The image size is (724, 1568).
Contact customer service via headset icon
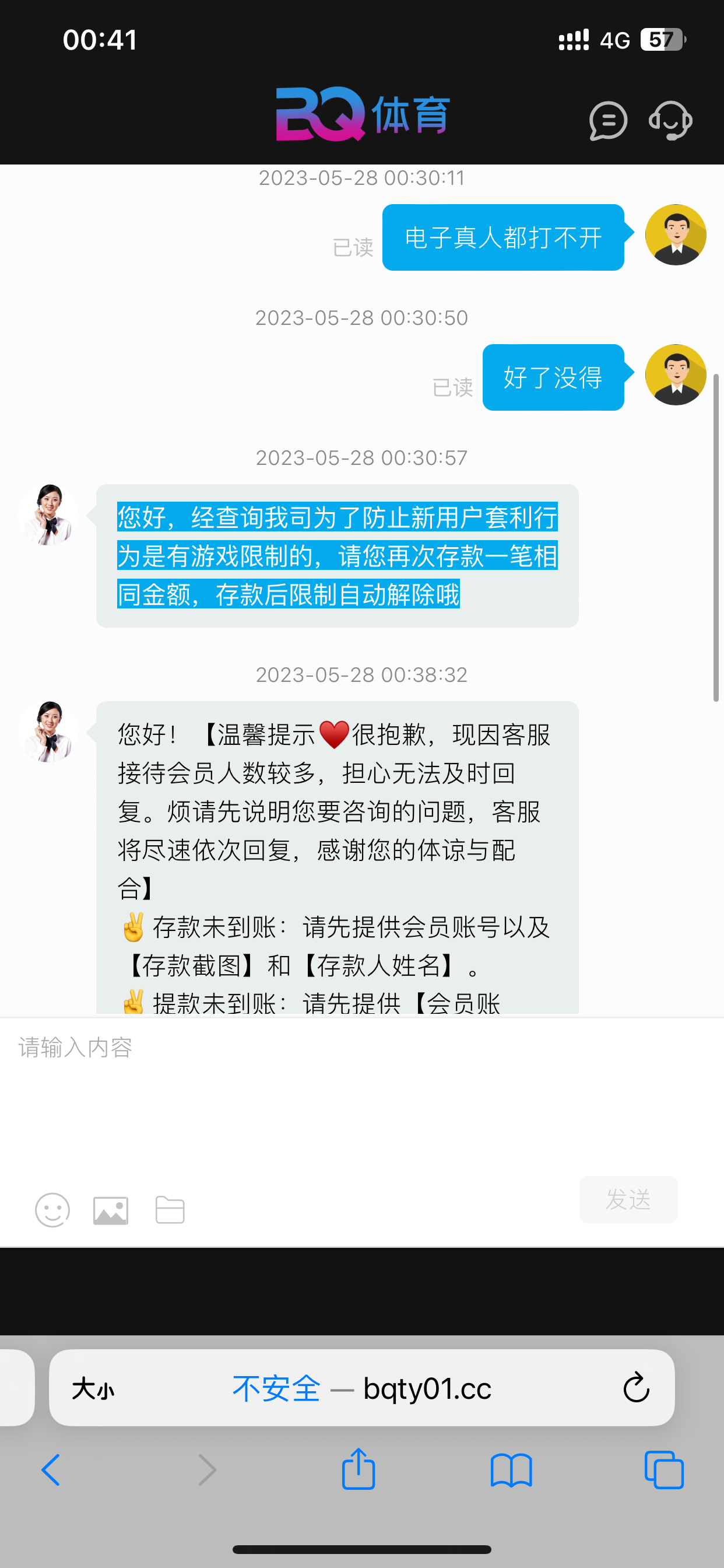tap(671, 121)
